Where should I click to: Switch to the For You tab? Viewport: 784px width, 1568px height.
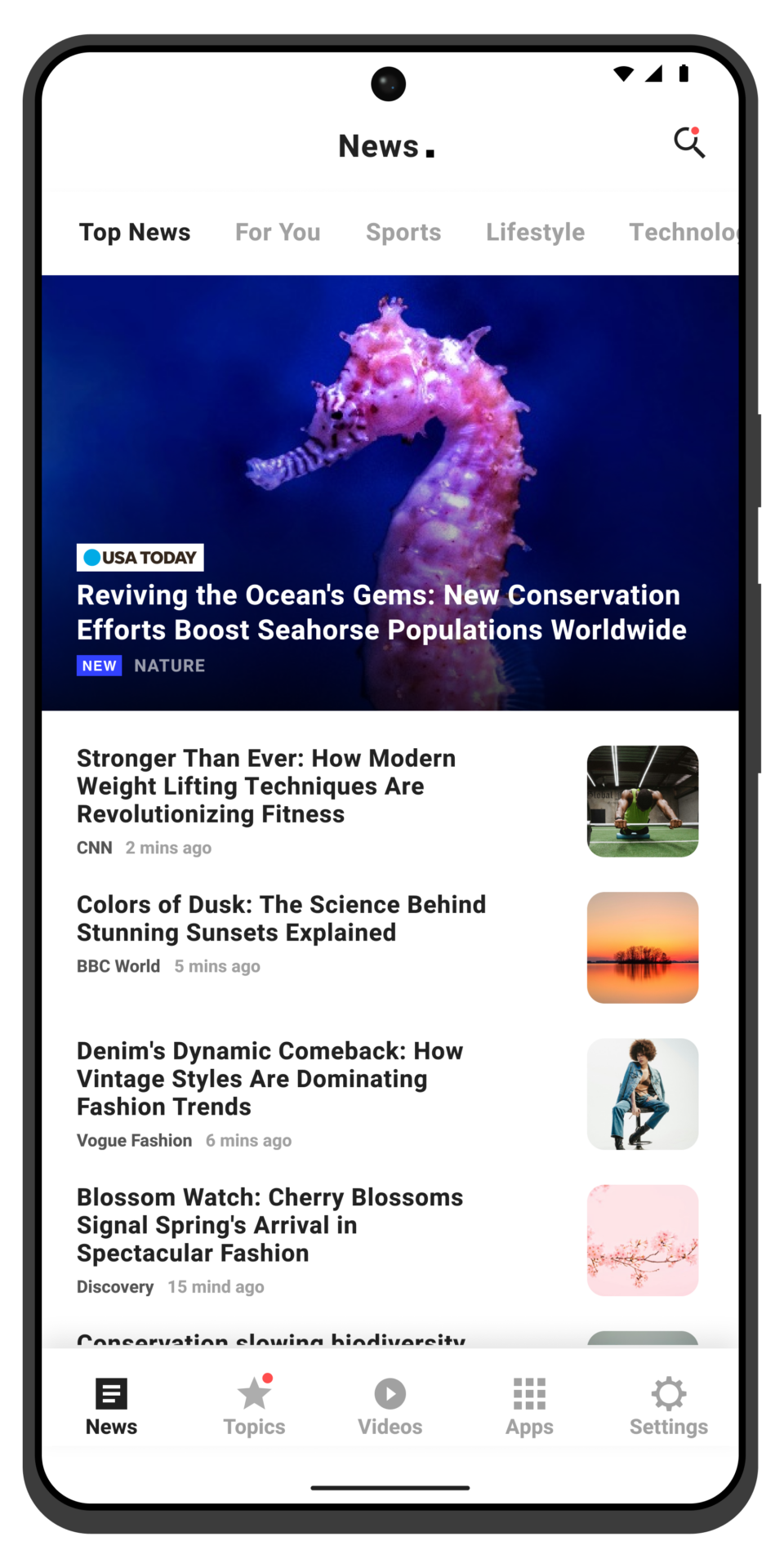pyautogui.click(x=278, y=233)
